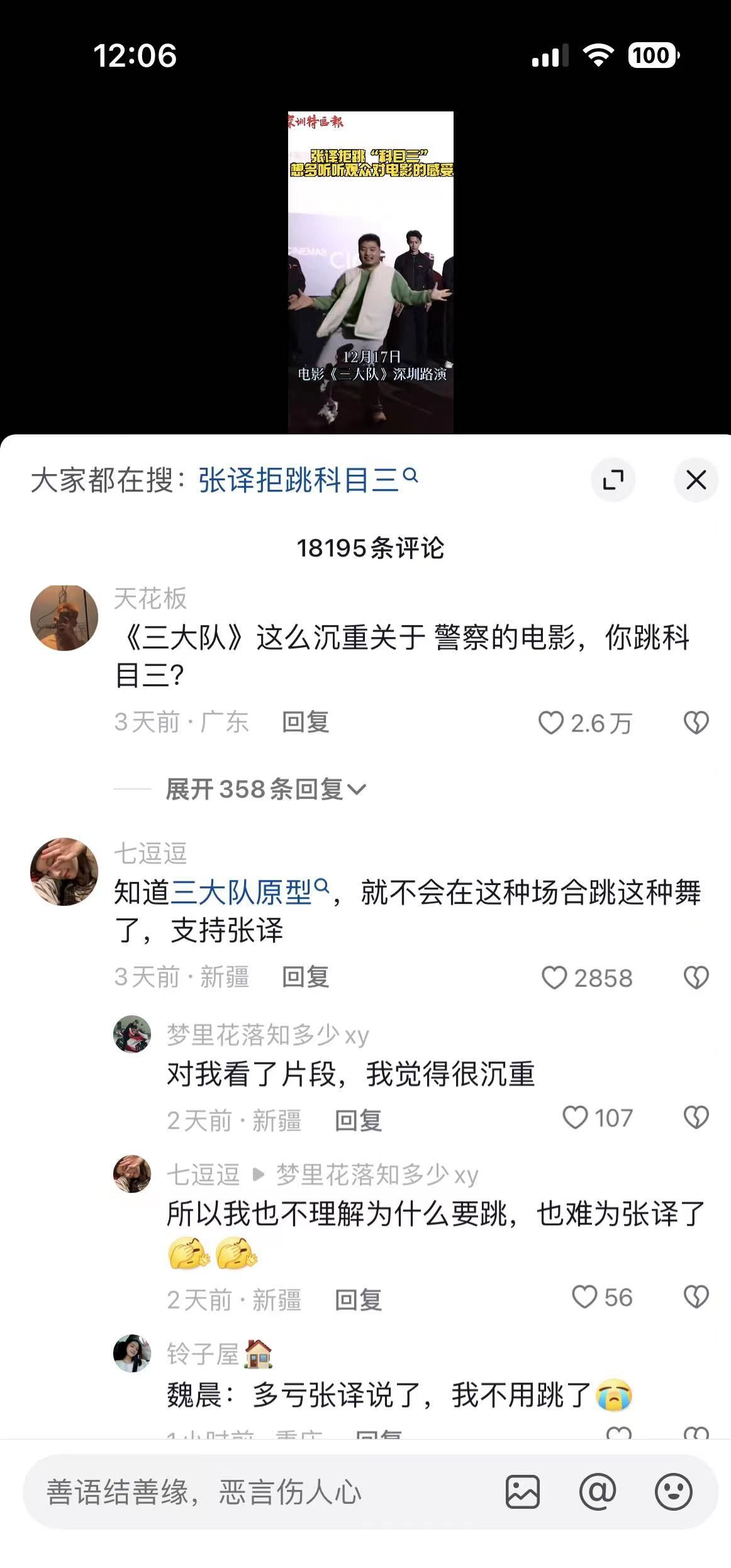This screenshot has height=1568, width=731.
Task: Like 七逗逗's comment with 2858 likes
Action: click(x=554, y=978)
